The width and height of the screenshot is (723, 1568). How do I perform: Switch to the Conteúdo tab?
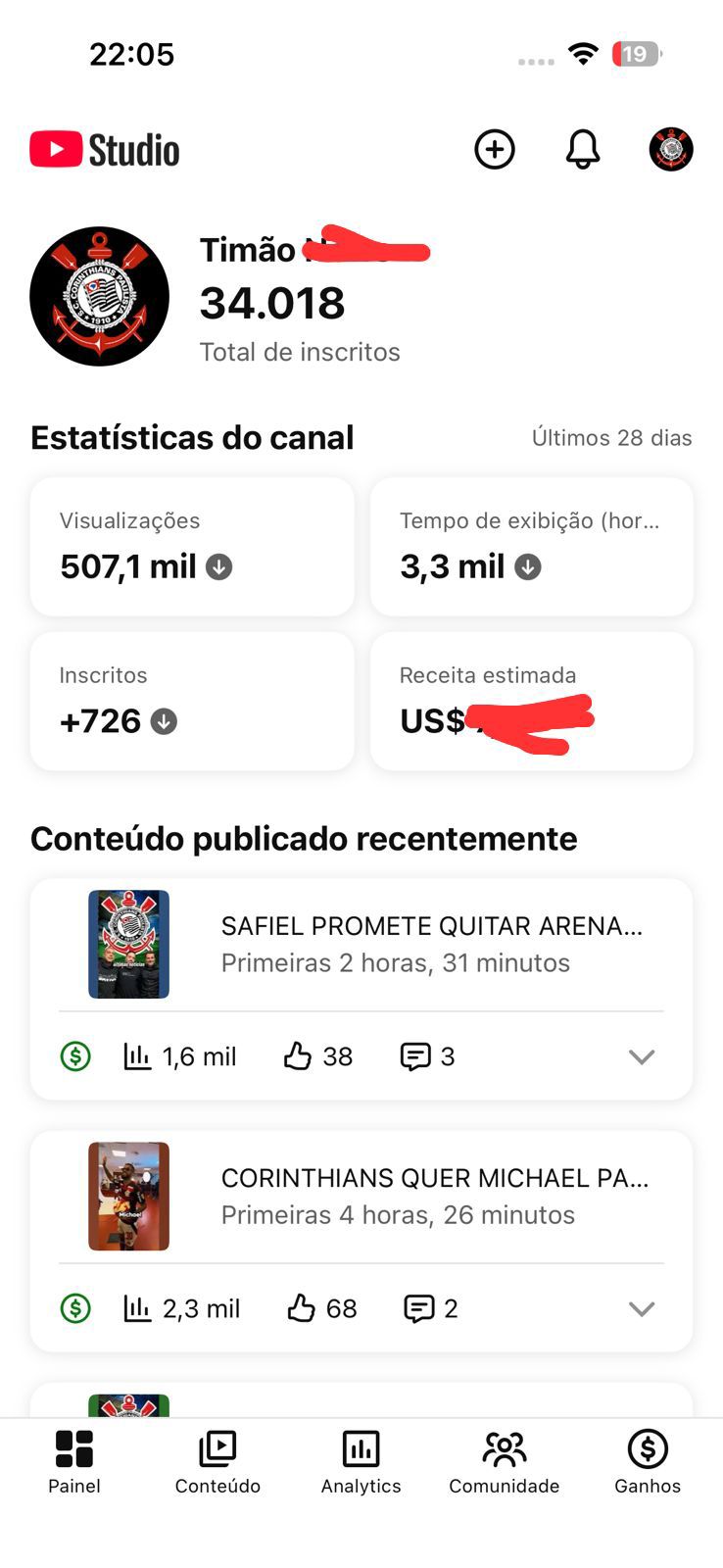[217, 1461]
